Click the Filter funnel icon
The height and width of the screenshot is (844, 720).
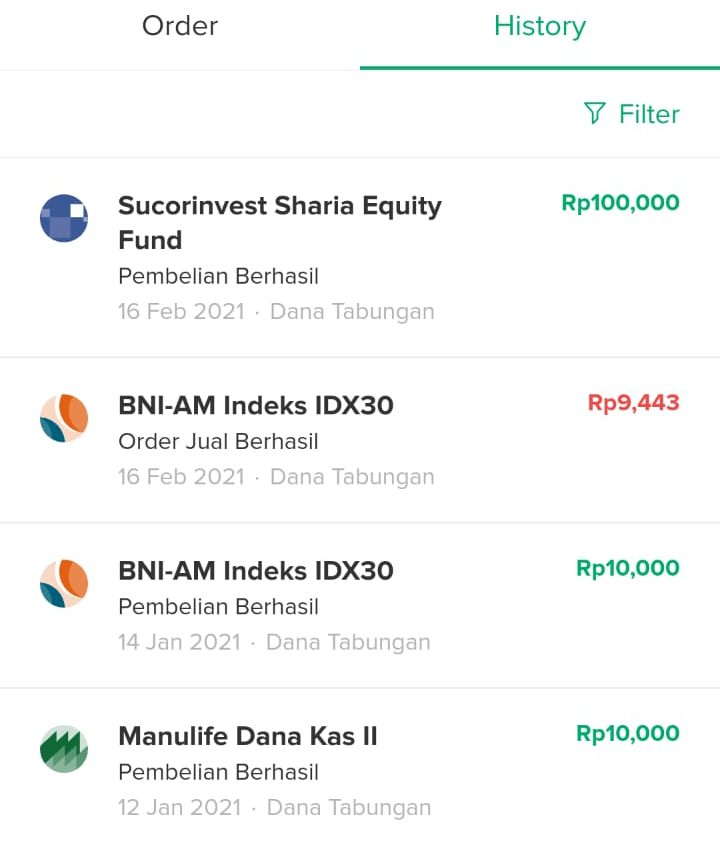[595, 114]
